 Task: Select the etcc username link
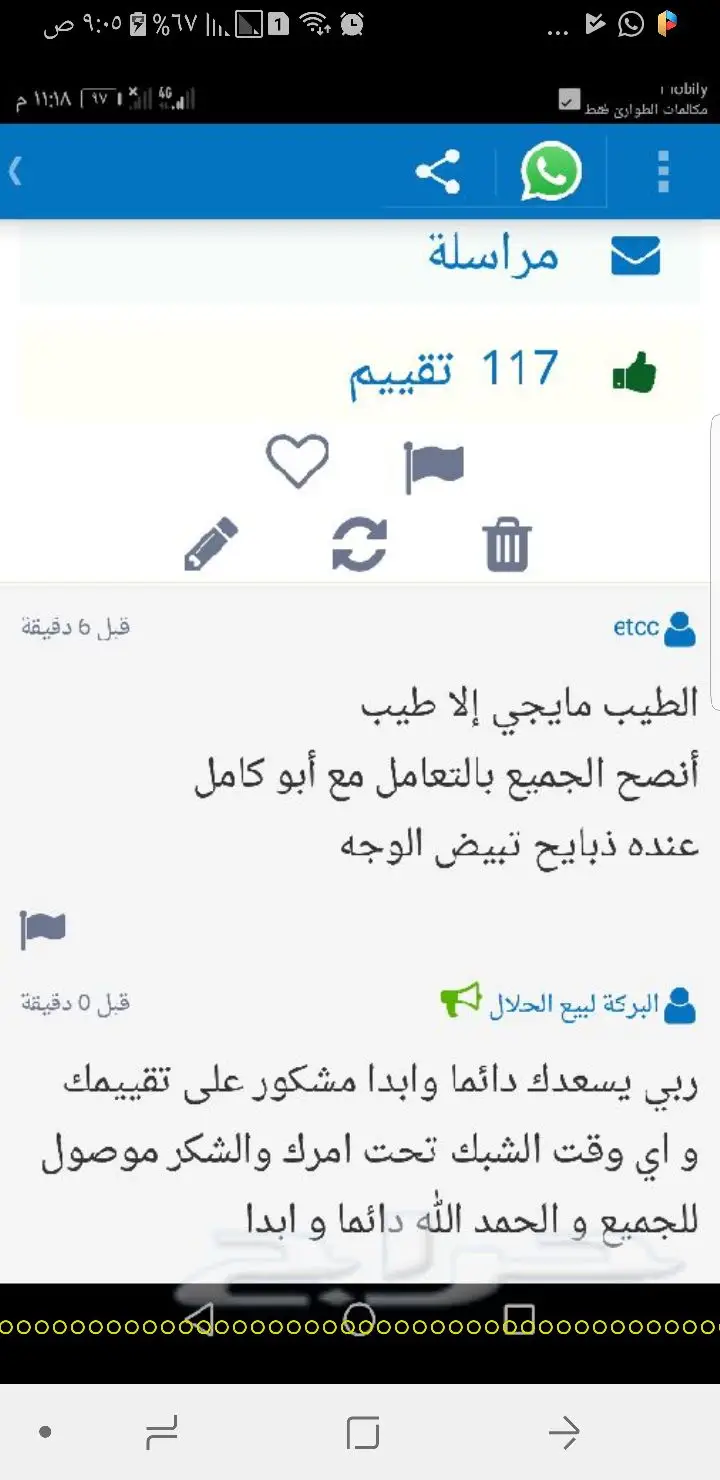point(637,628)
